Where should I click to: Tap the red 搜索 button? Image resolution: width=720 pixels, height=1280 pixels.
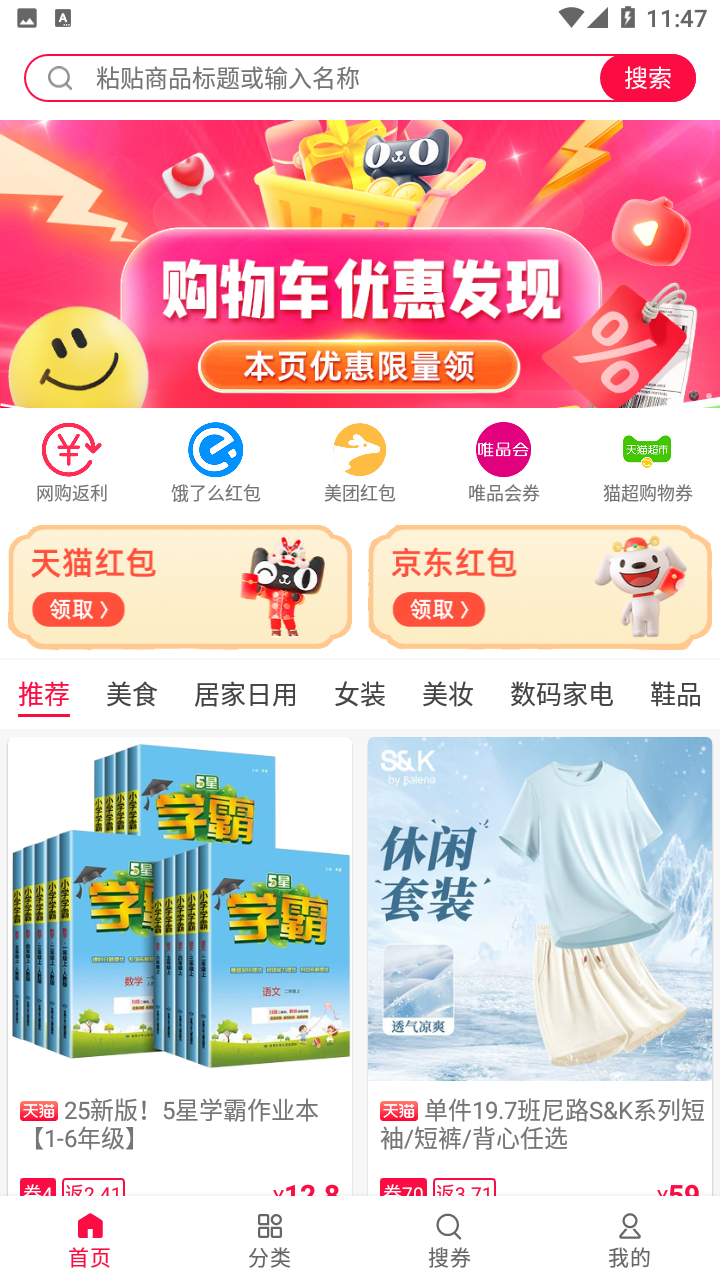point(647,78)
